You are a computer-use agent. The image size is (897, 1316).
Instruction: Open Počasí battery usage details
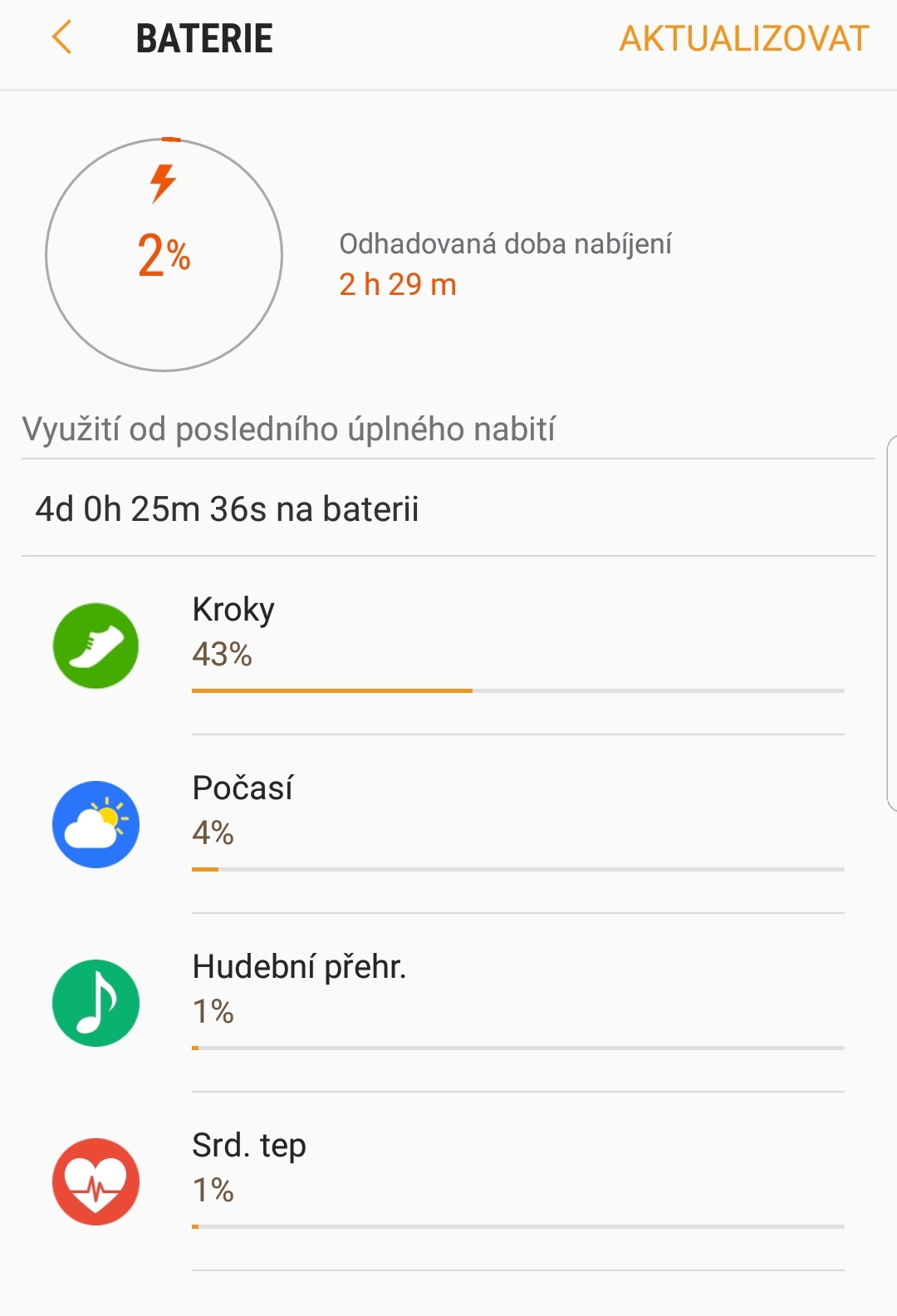click(448, 825)
